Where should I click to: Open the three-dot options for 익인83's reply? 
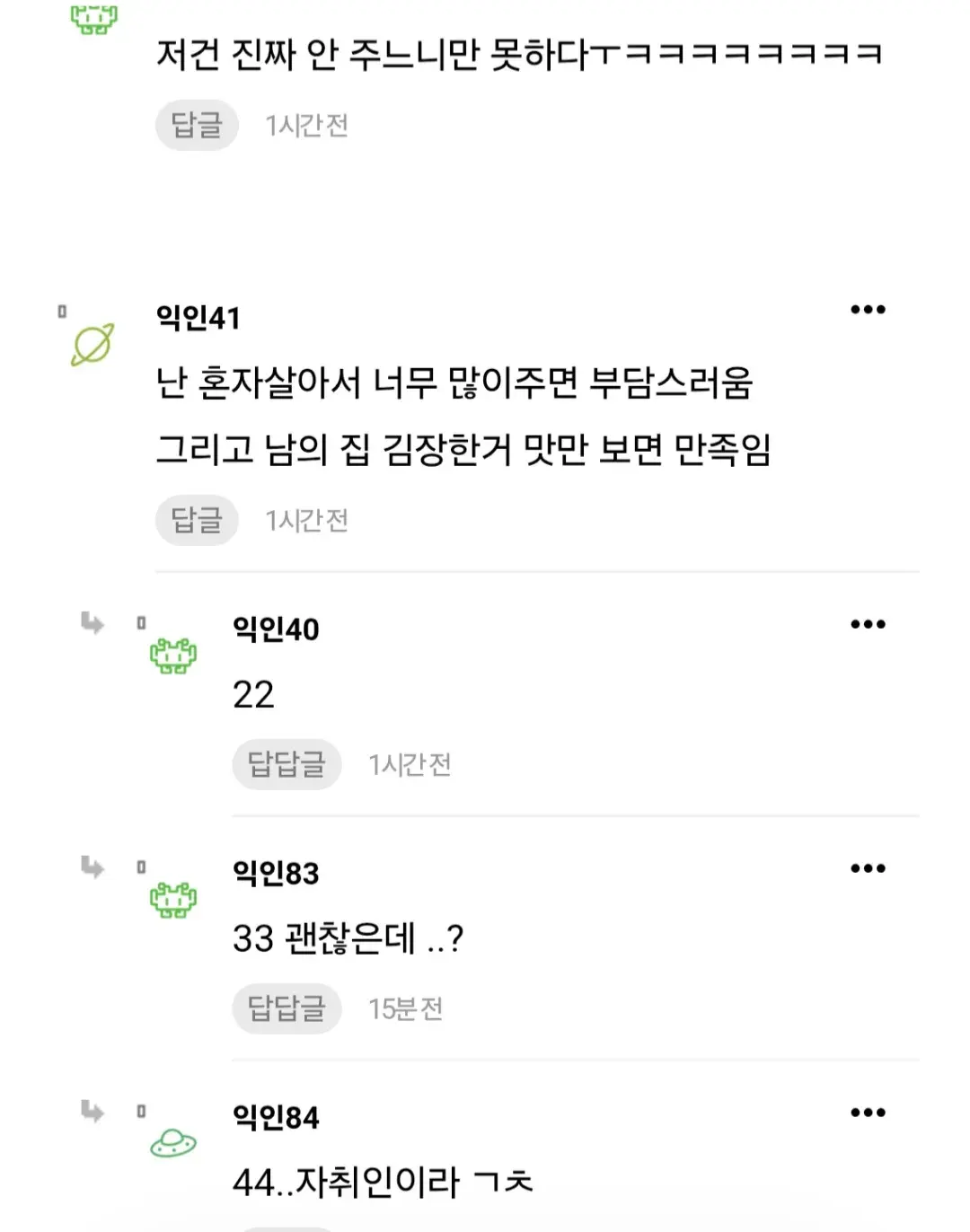(x=868, y=867)
